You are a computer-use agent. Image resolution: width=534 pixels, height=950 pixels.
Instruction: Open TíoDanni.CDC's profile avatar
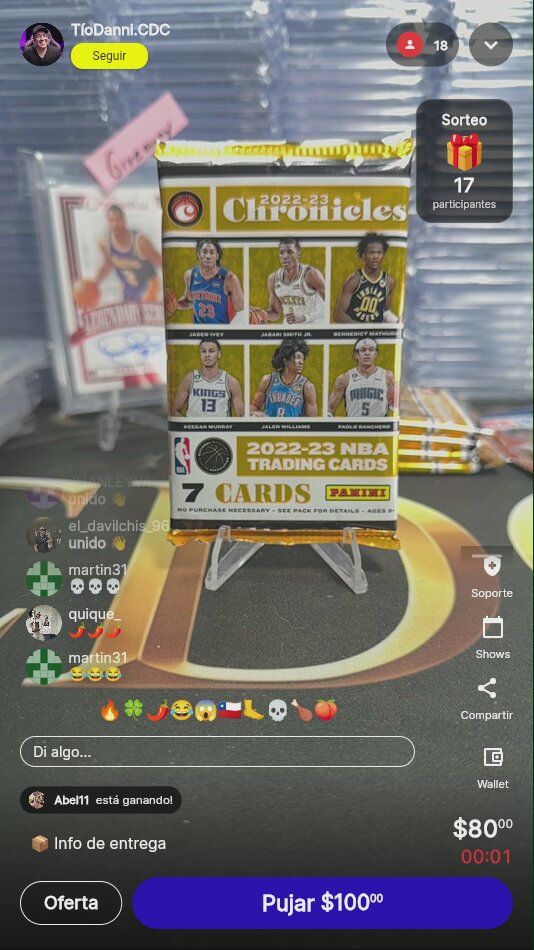pyautogui.click(x=42, y=44)
